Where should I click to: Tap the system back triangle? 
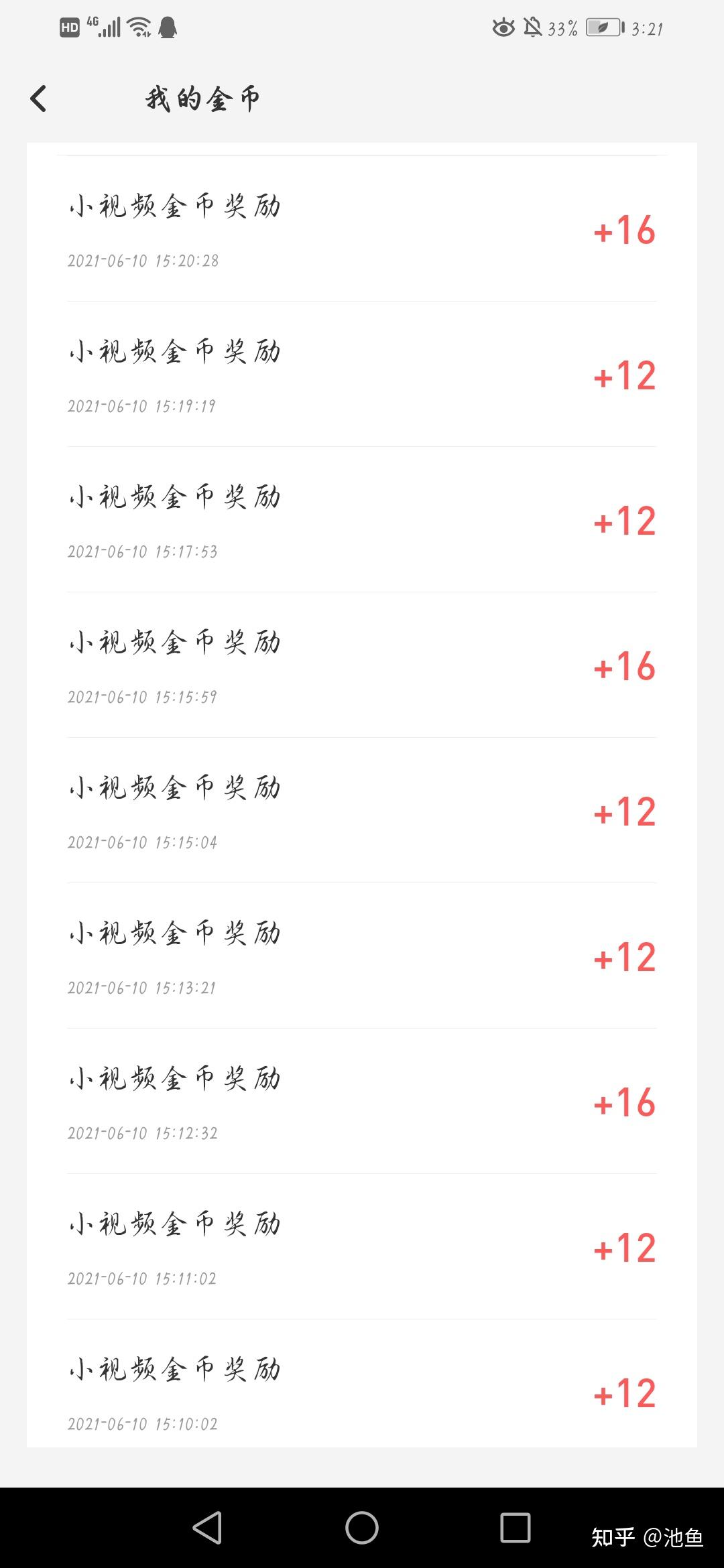tap(208, 1528)
